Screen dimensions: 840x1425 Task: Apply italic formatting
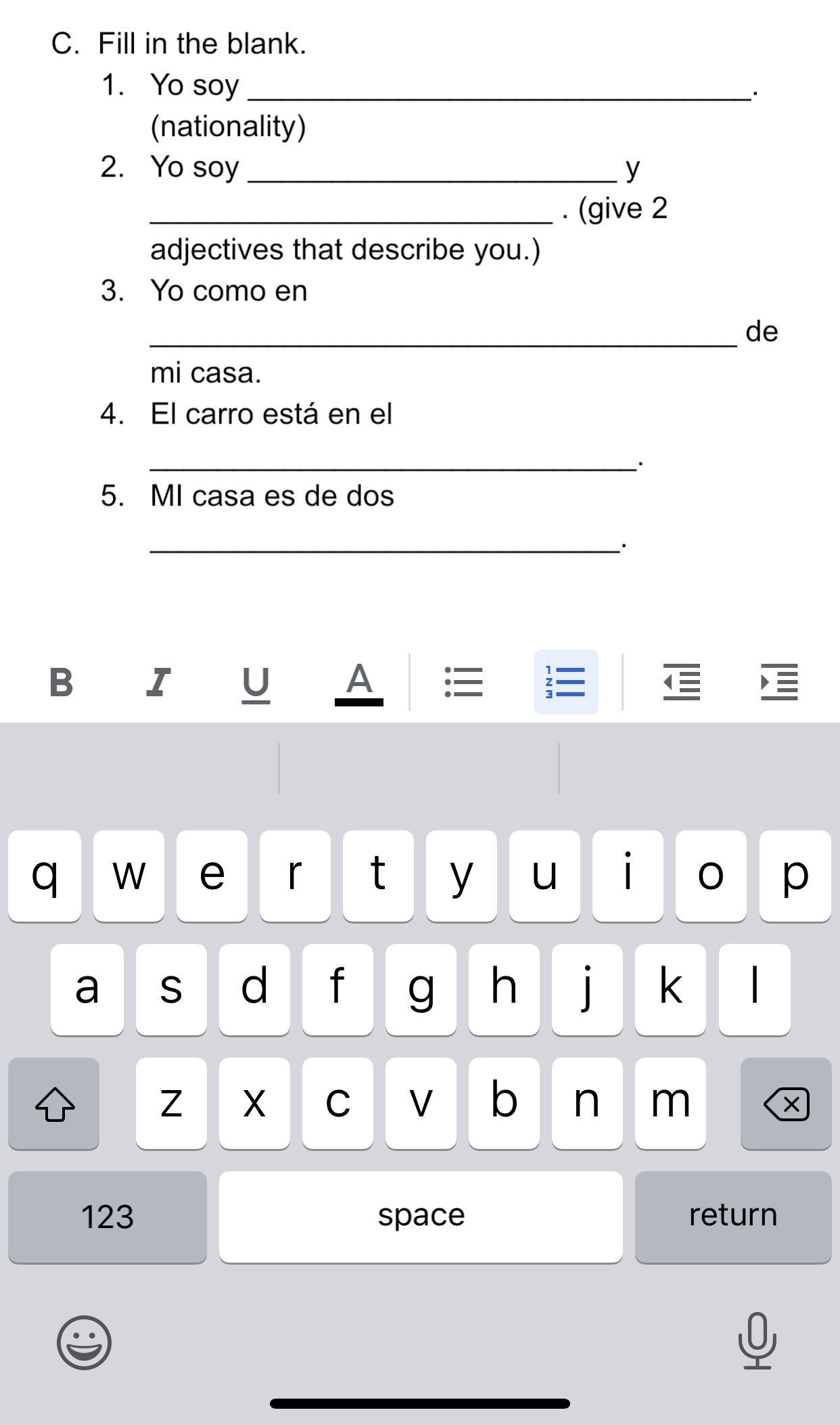158,682
